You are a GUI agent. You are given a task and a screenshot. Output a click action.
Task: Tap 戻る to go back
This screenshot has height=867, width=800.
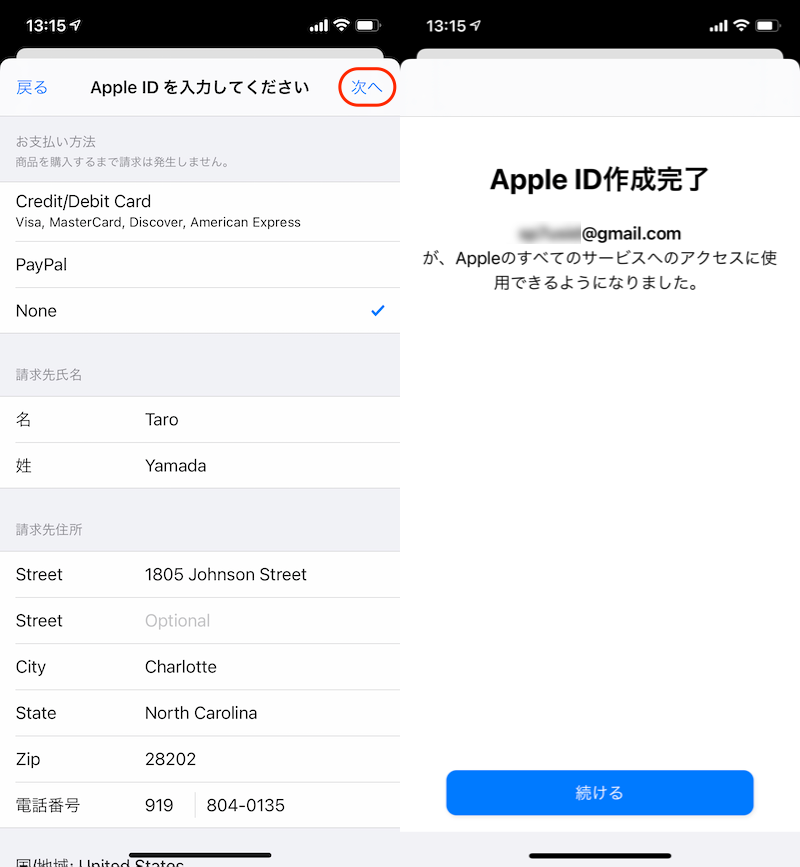click(x=32, y=87)
